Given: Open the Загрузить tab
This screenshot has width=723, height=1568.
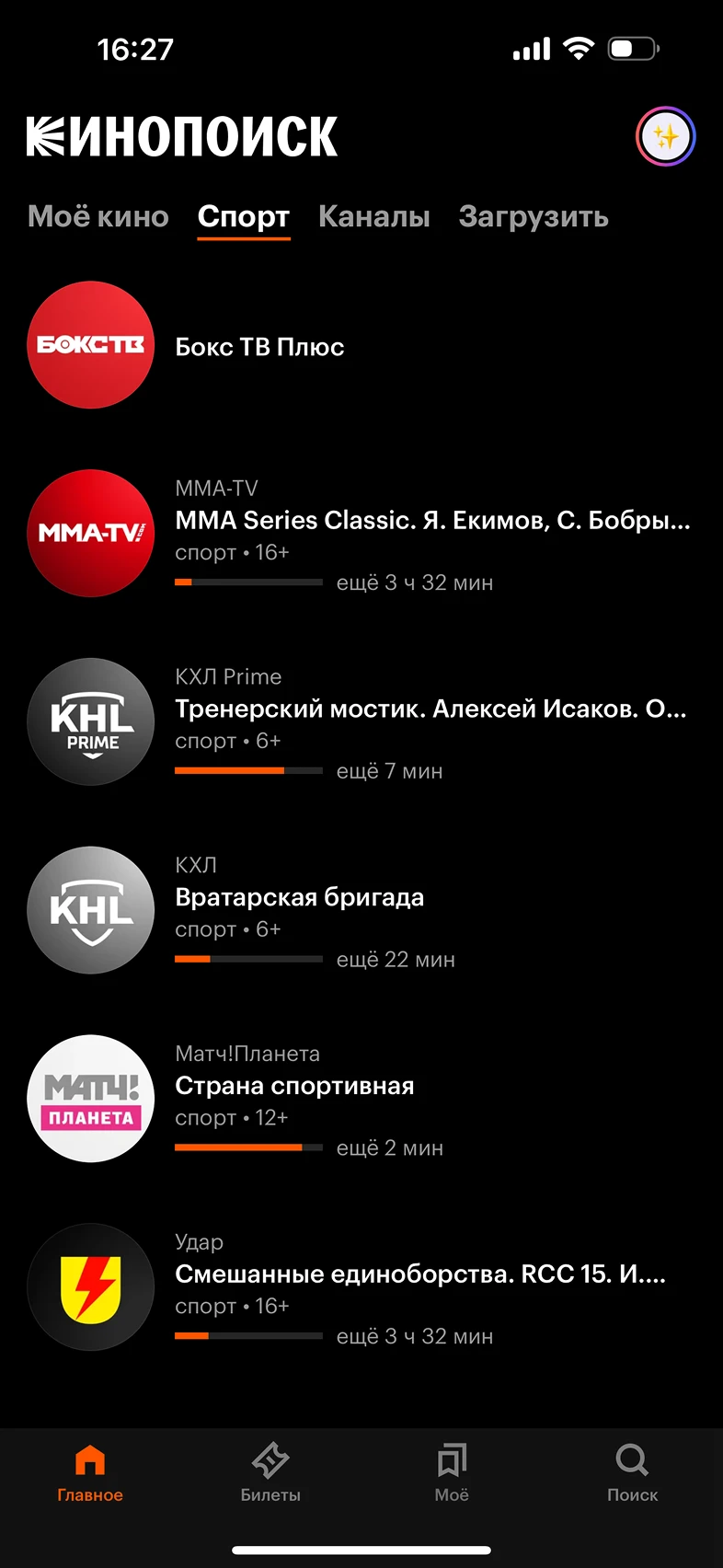Looking at the screenshot, I should point(534,217).
